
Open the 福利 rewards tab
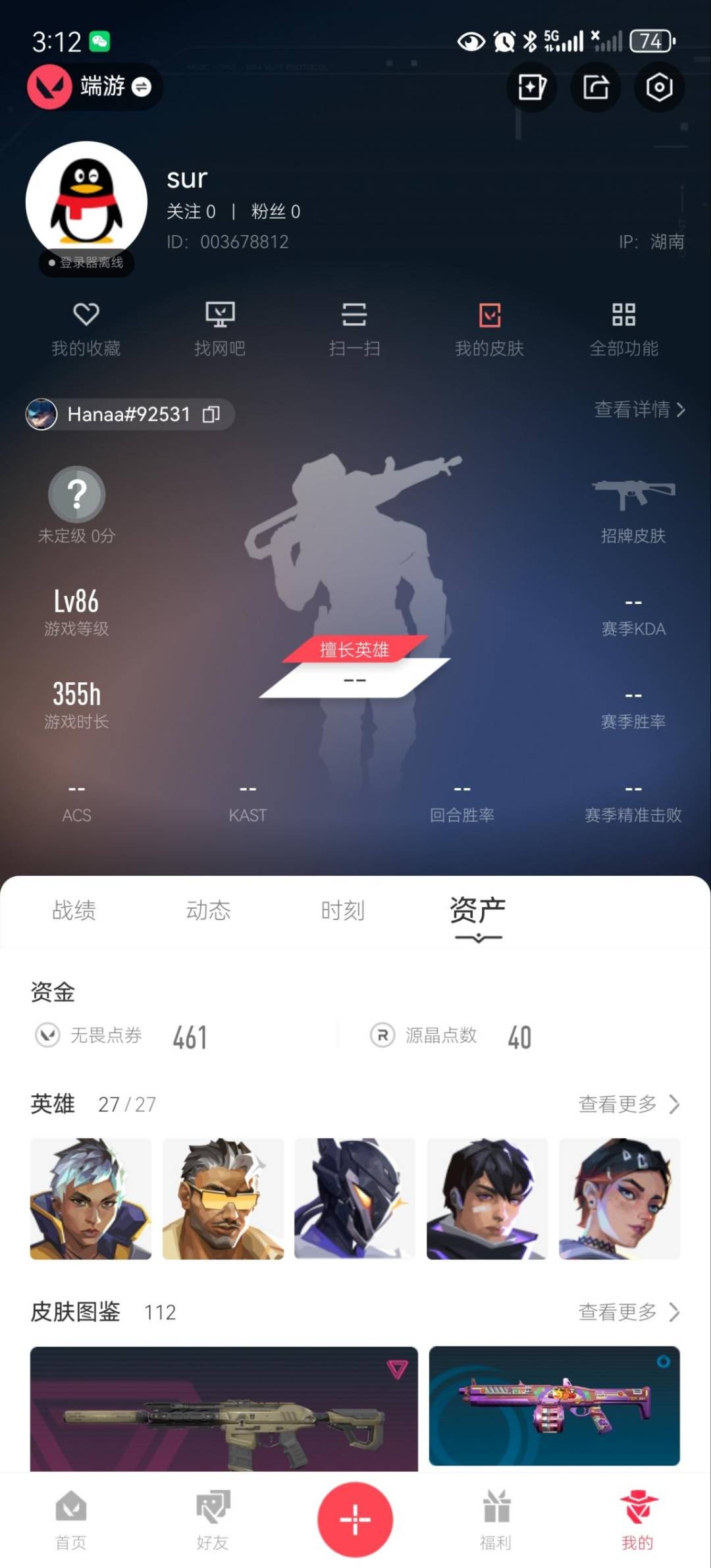click(x=496, y=1519)
